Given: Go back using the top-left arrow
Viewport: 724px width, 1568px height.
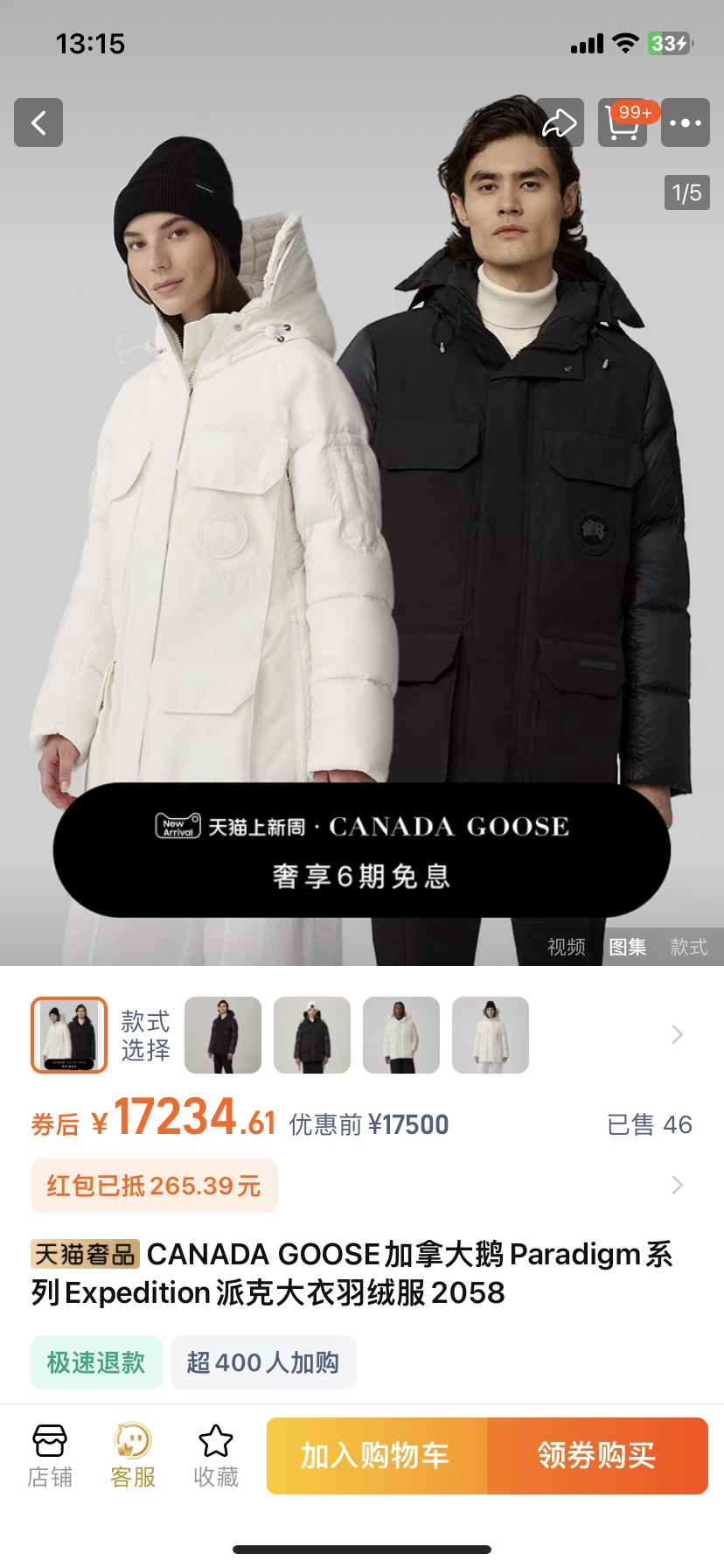Looking at the screenshot, I should (38, 122).
